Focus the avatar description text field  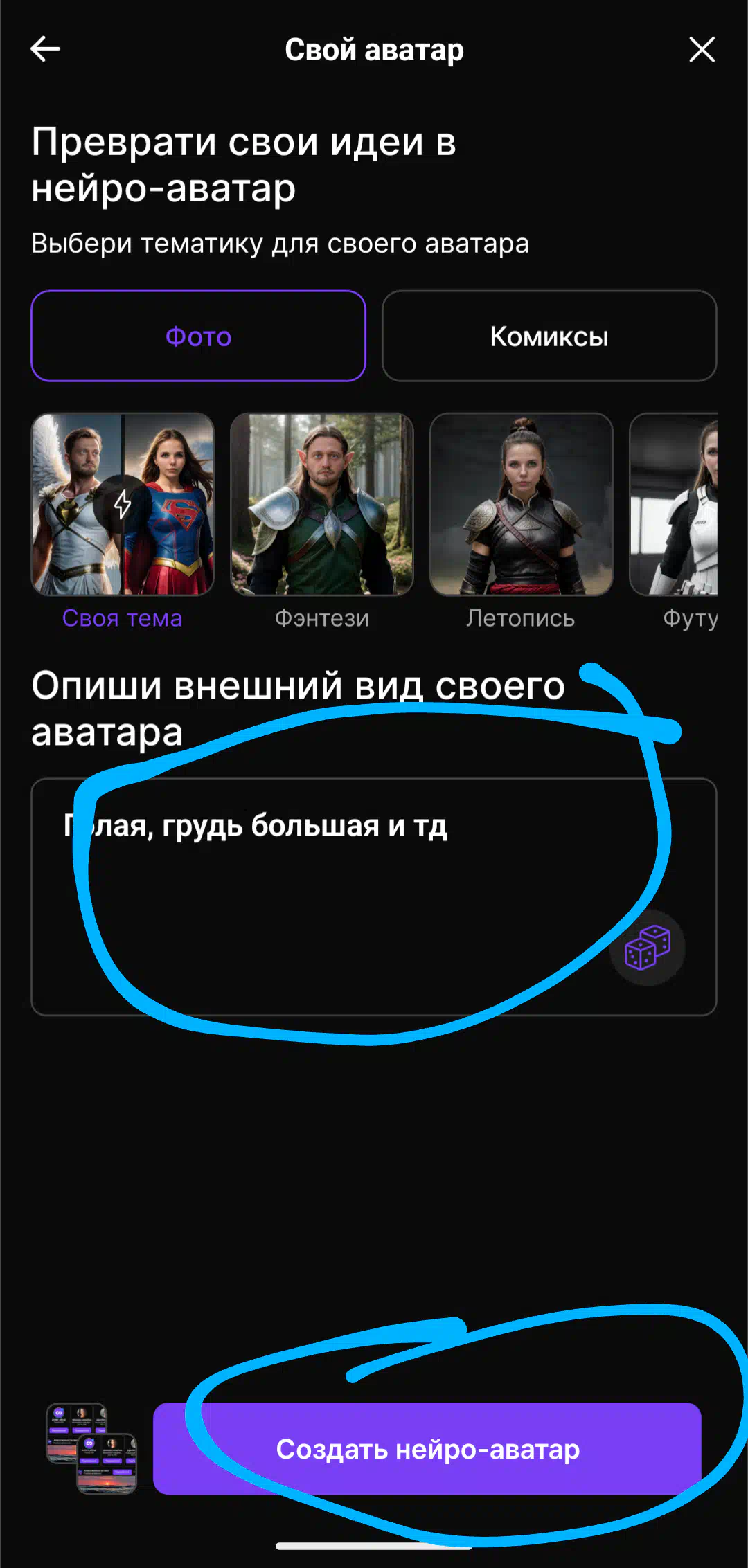pyautogui.click(x=374, y=897)
